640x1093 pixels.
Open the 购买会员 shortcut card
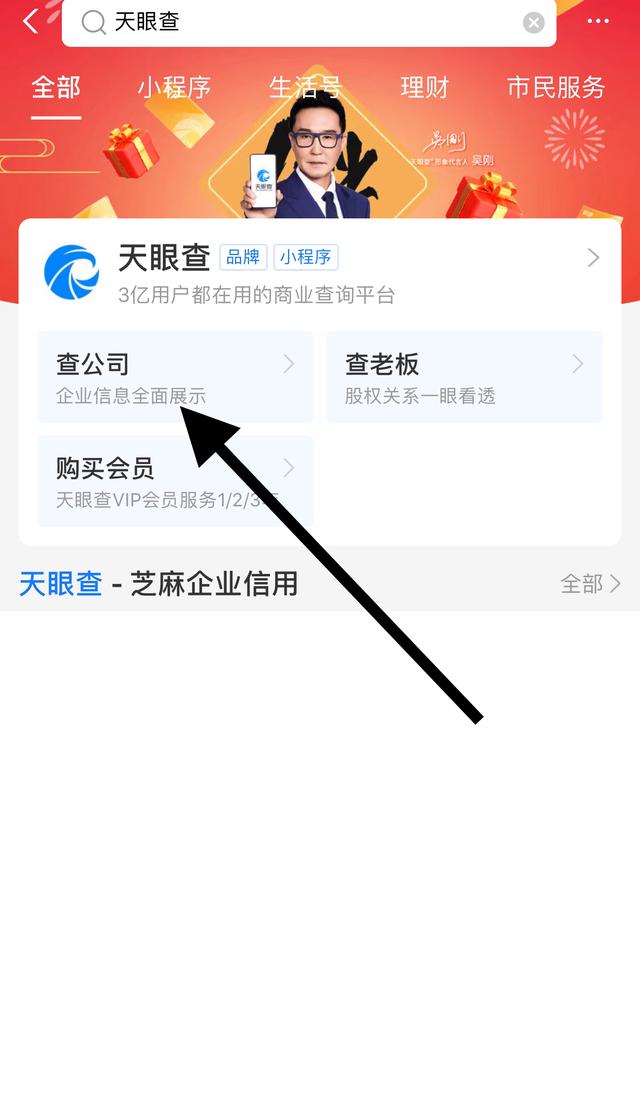click(176, 481)
